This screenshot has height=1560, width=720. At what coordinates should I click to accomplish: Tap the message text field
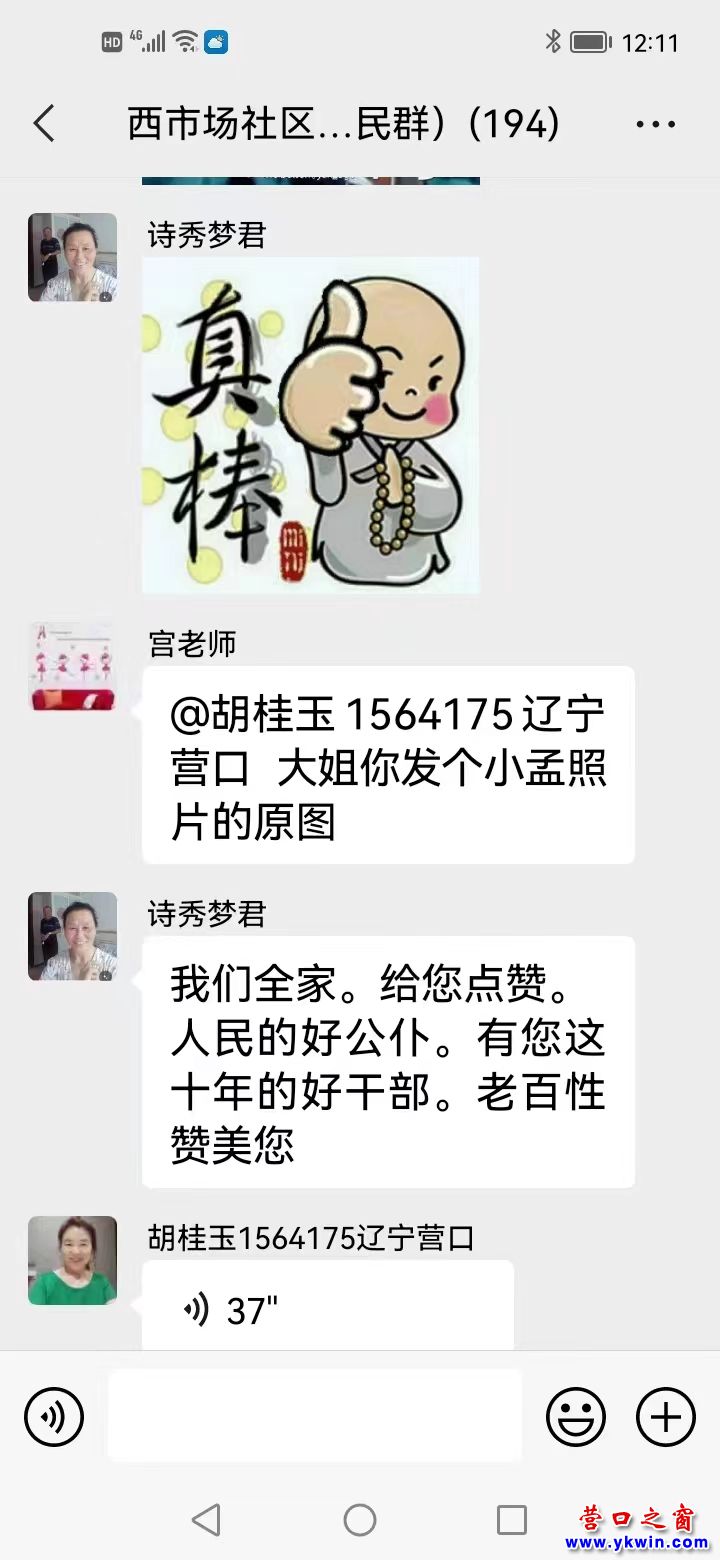[315, 1416]
